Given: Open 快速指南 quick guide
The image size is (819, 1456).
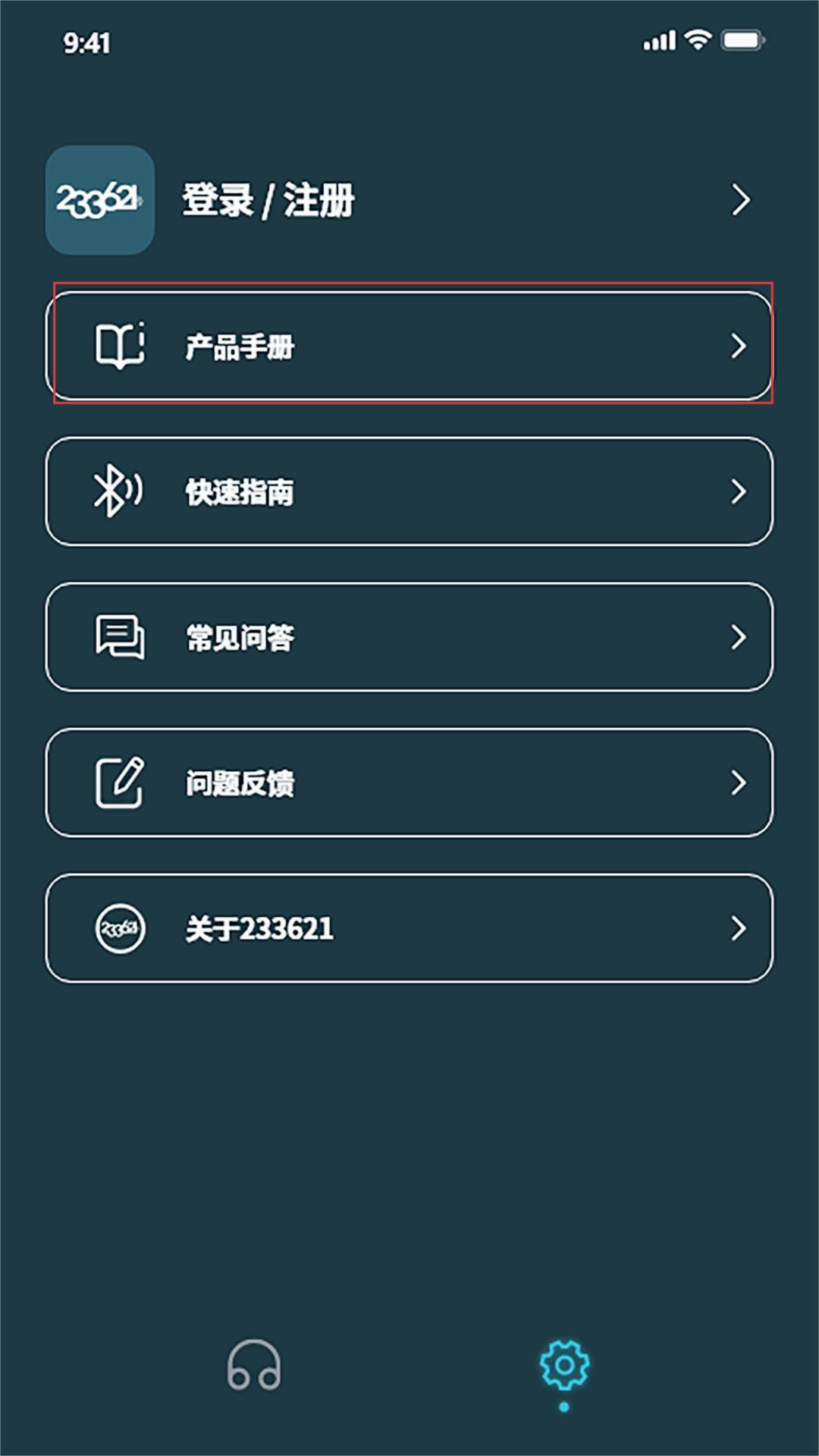Looking at the screenshot, I should click(x=409, y=491).
